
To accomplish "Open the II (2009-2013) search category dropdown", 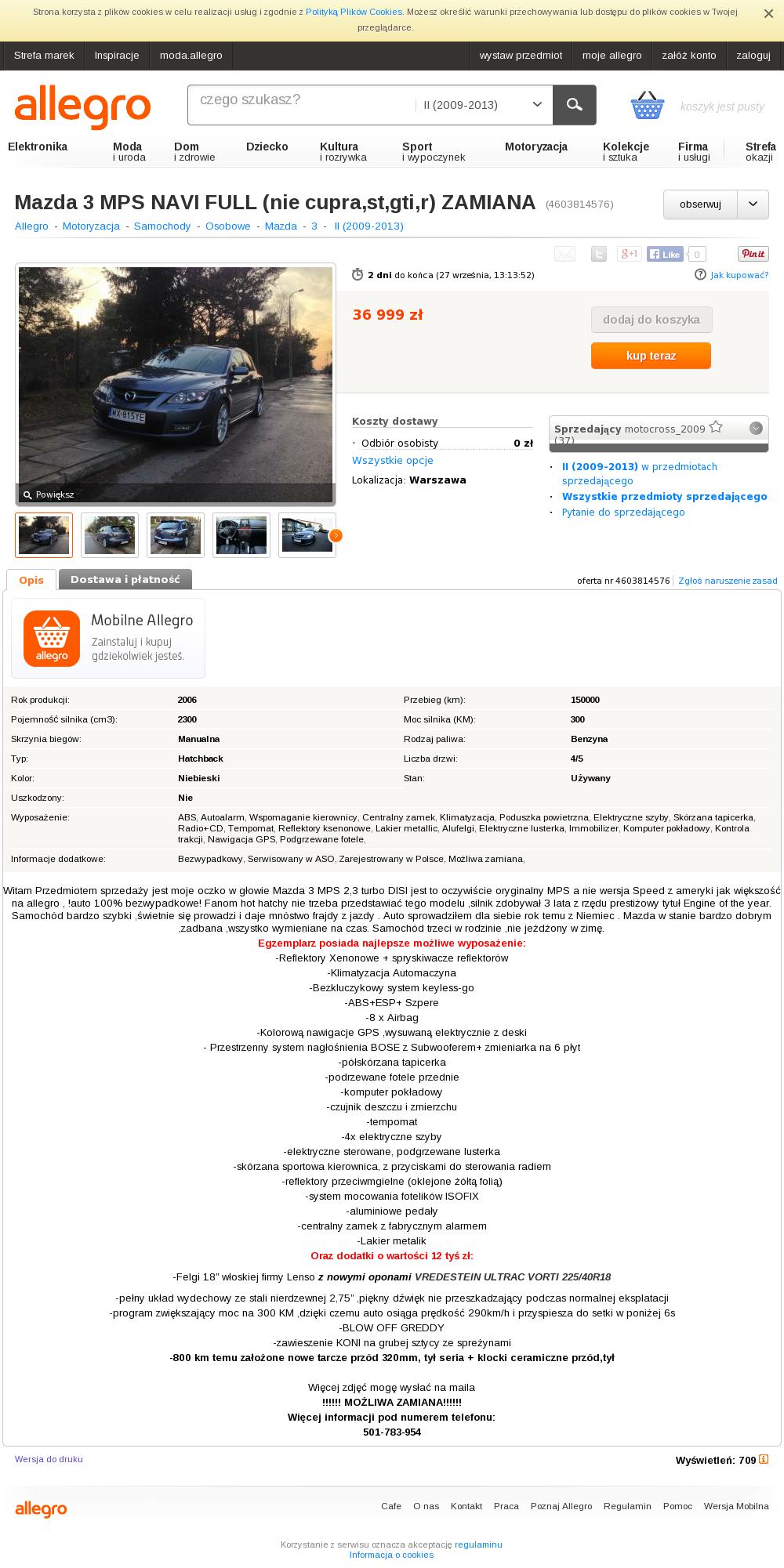I will coord(482,105).
